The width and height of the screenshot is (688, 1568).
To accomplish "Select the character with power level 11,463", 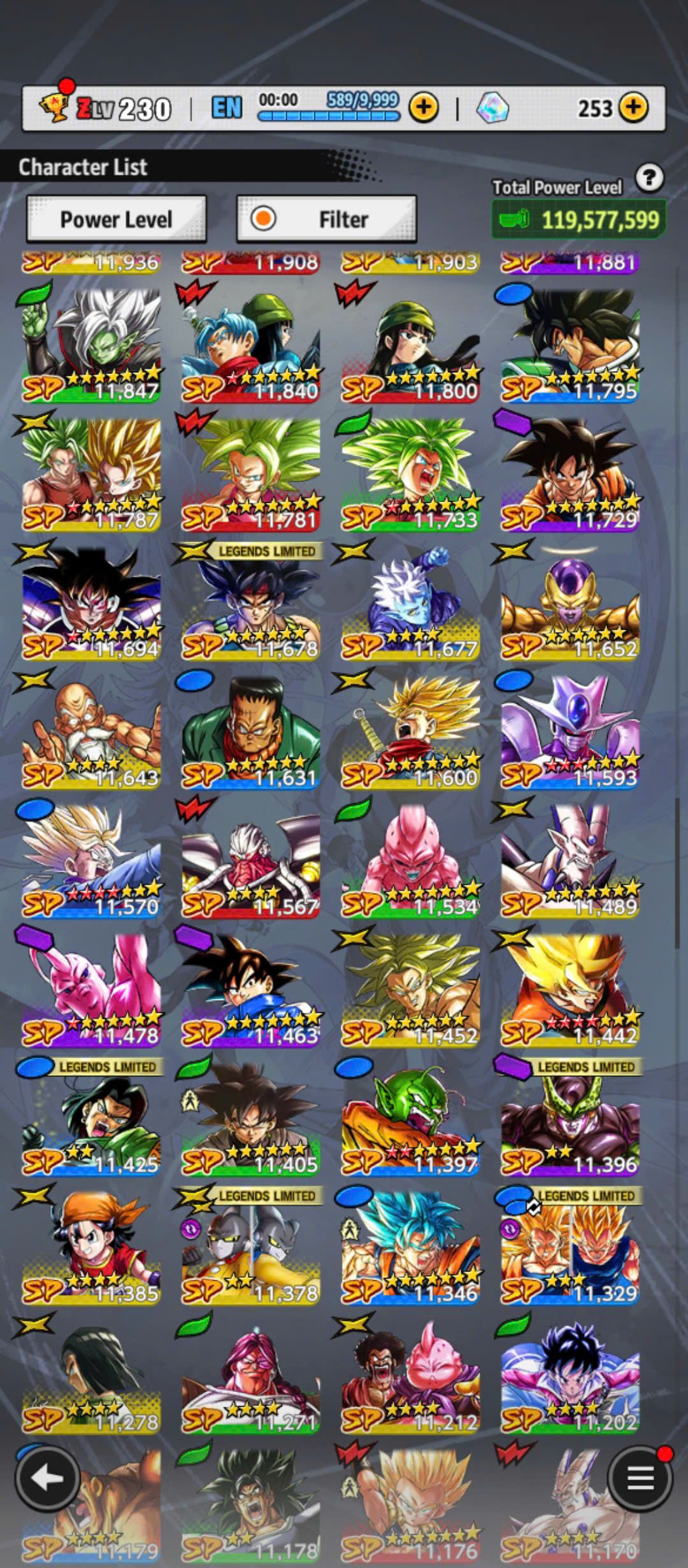I will click(x=250, y=989).
